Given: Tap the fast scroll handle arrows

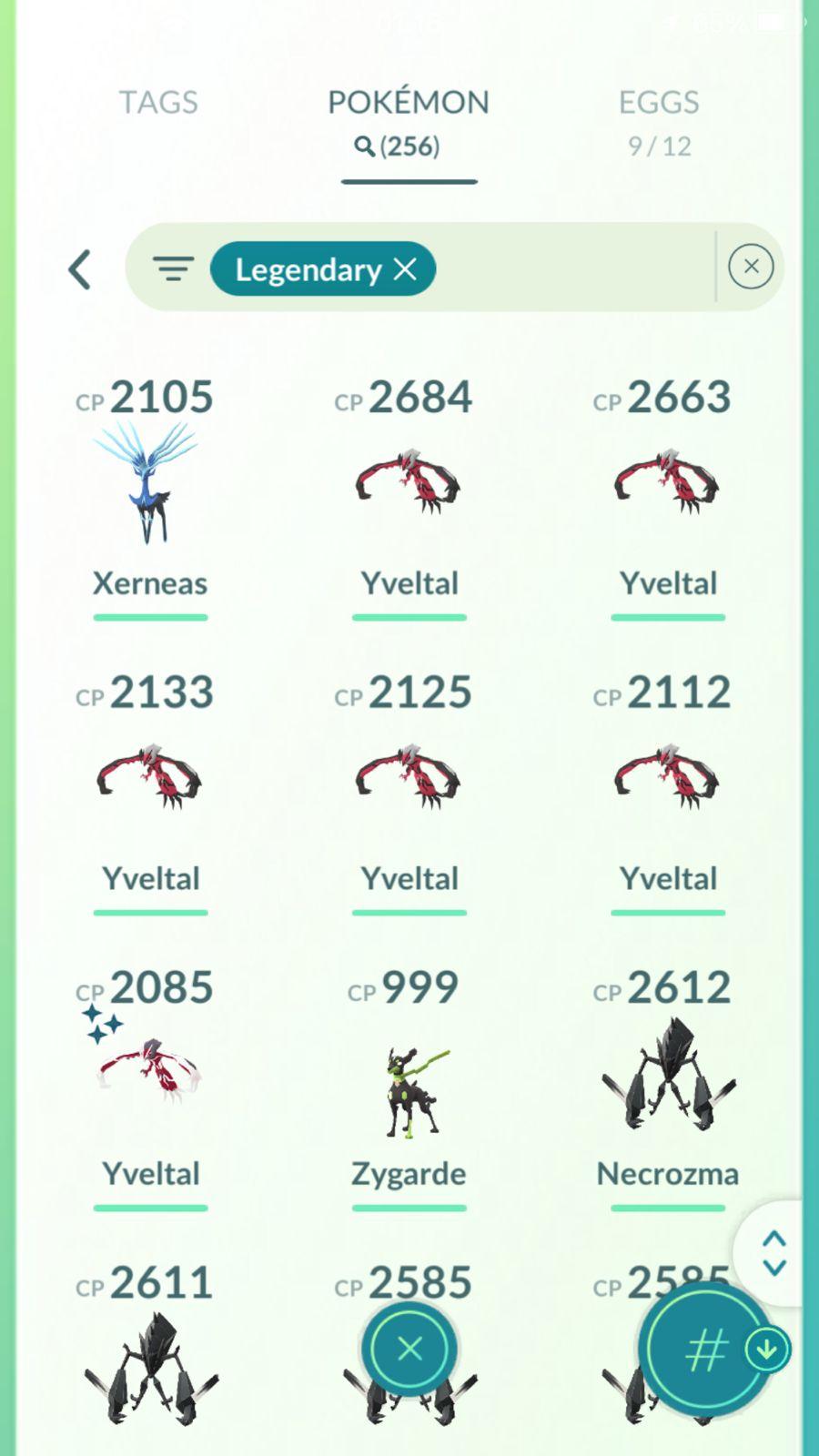Looking at the screenshot, I should pos(773,1253).
